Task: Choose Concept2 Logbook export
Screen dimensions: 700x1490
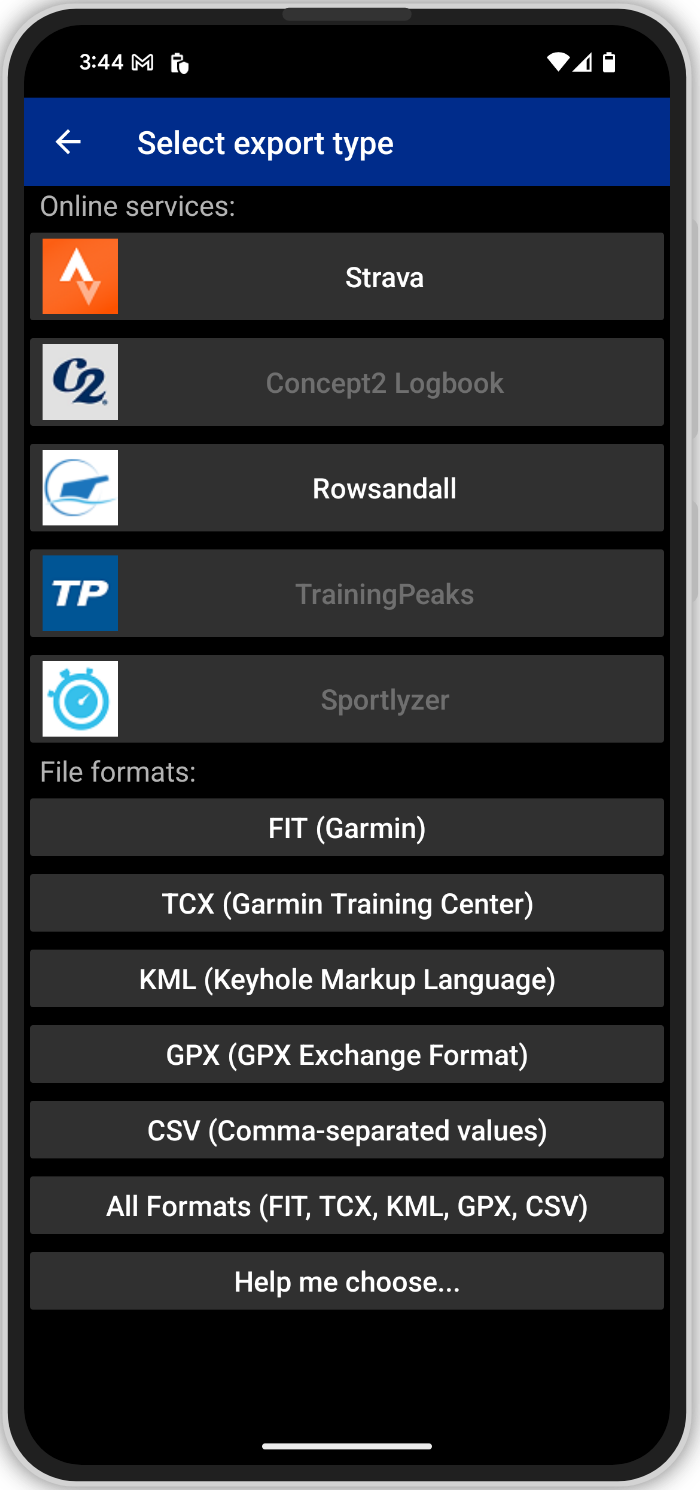Action: (347, 382)
